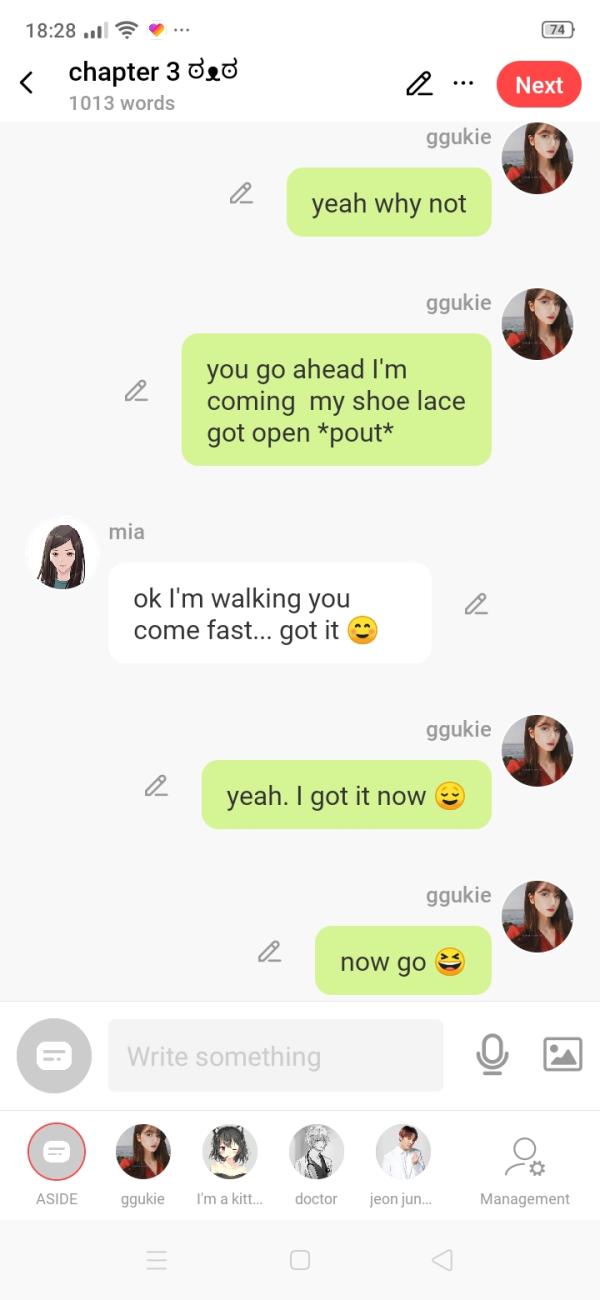Go back from chapter 3
This screenshot has width=600, height=1300.
click(x=27, y=83)
